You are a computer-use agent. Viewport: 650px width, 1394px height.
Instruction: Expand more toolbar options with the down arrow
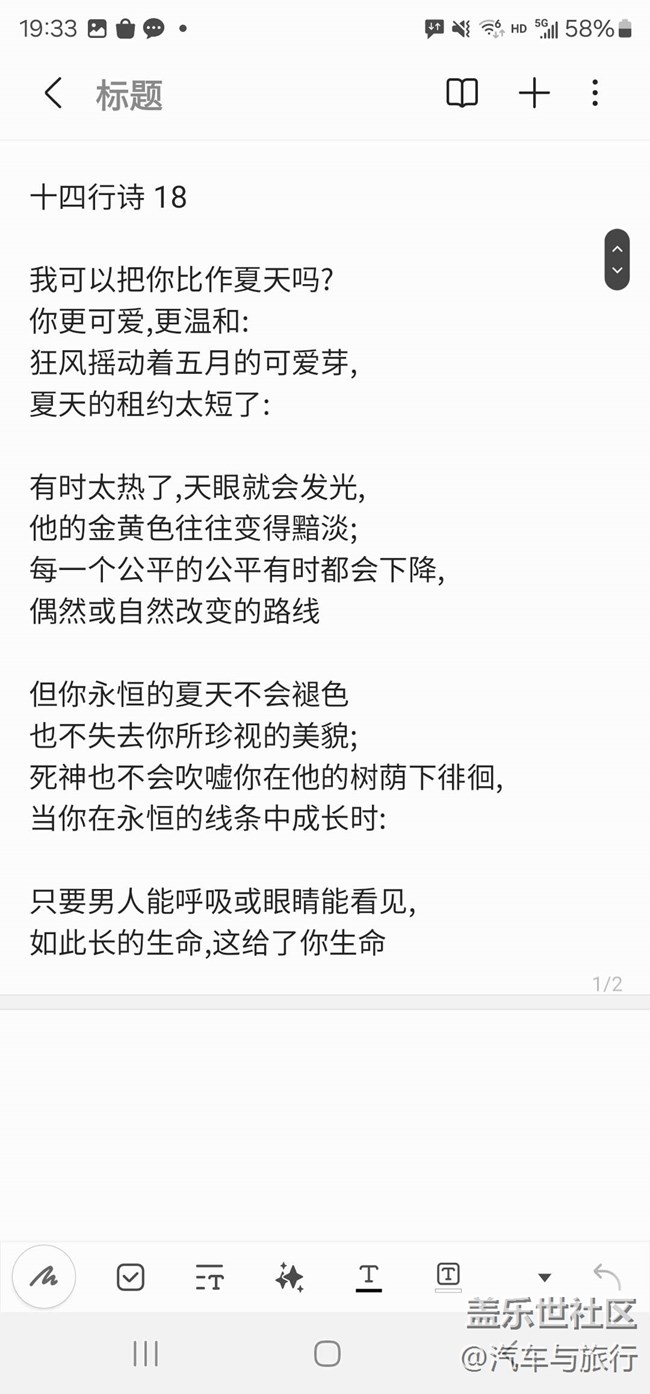click(544, 1277)
